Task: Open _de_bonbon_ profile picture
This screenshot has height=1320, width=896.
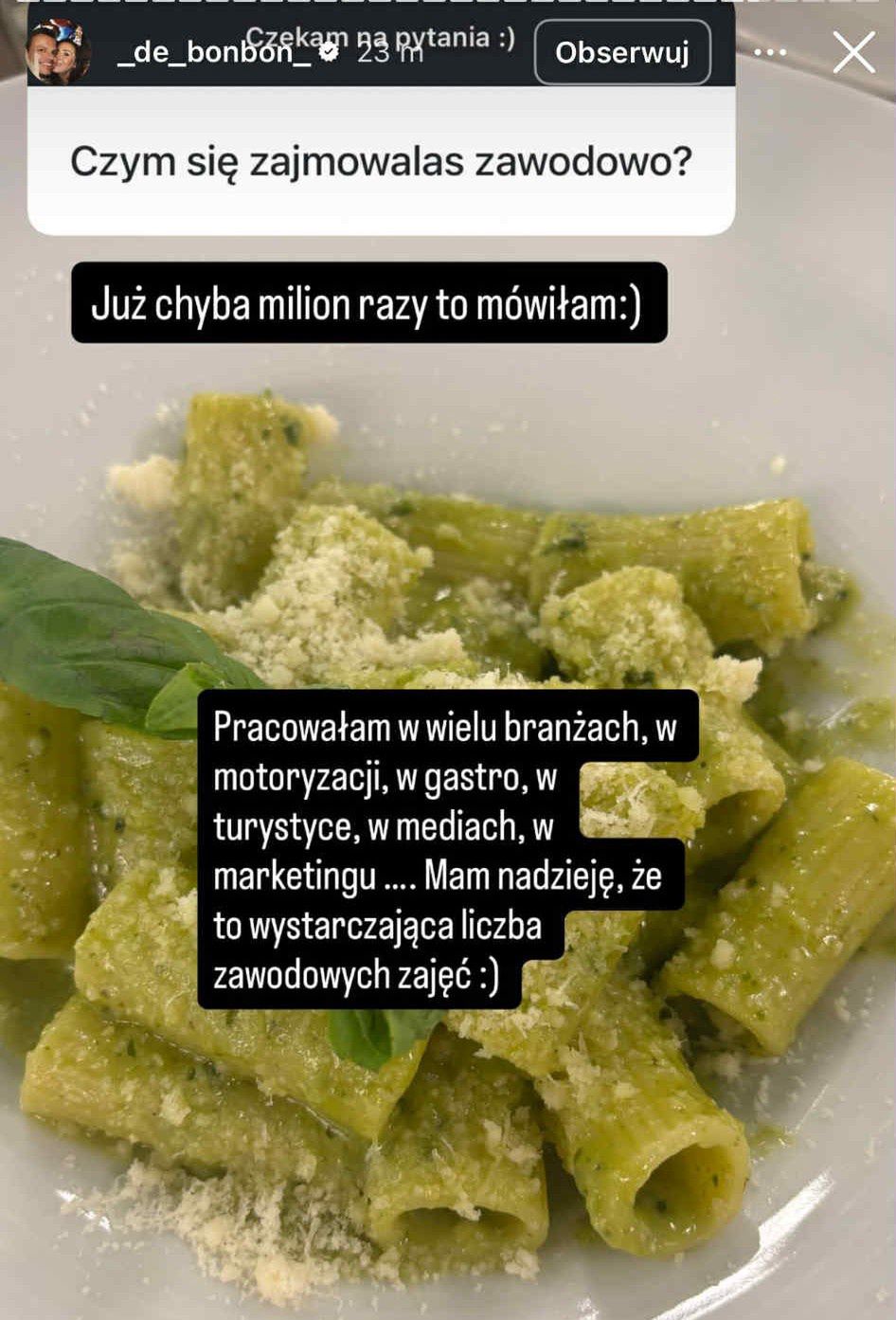Action: [58, 53]
